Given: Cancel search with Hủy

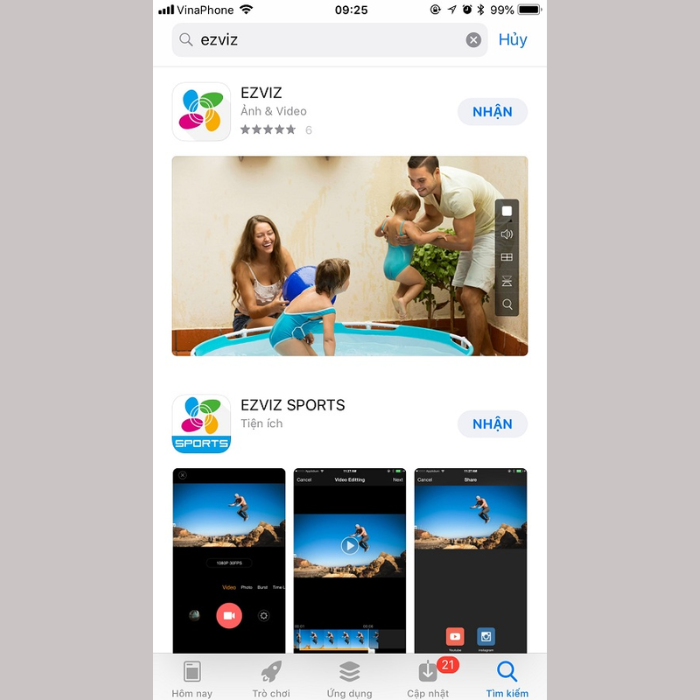Looking at the screenshot, I should (512, 40).
